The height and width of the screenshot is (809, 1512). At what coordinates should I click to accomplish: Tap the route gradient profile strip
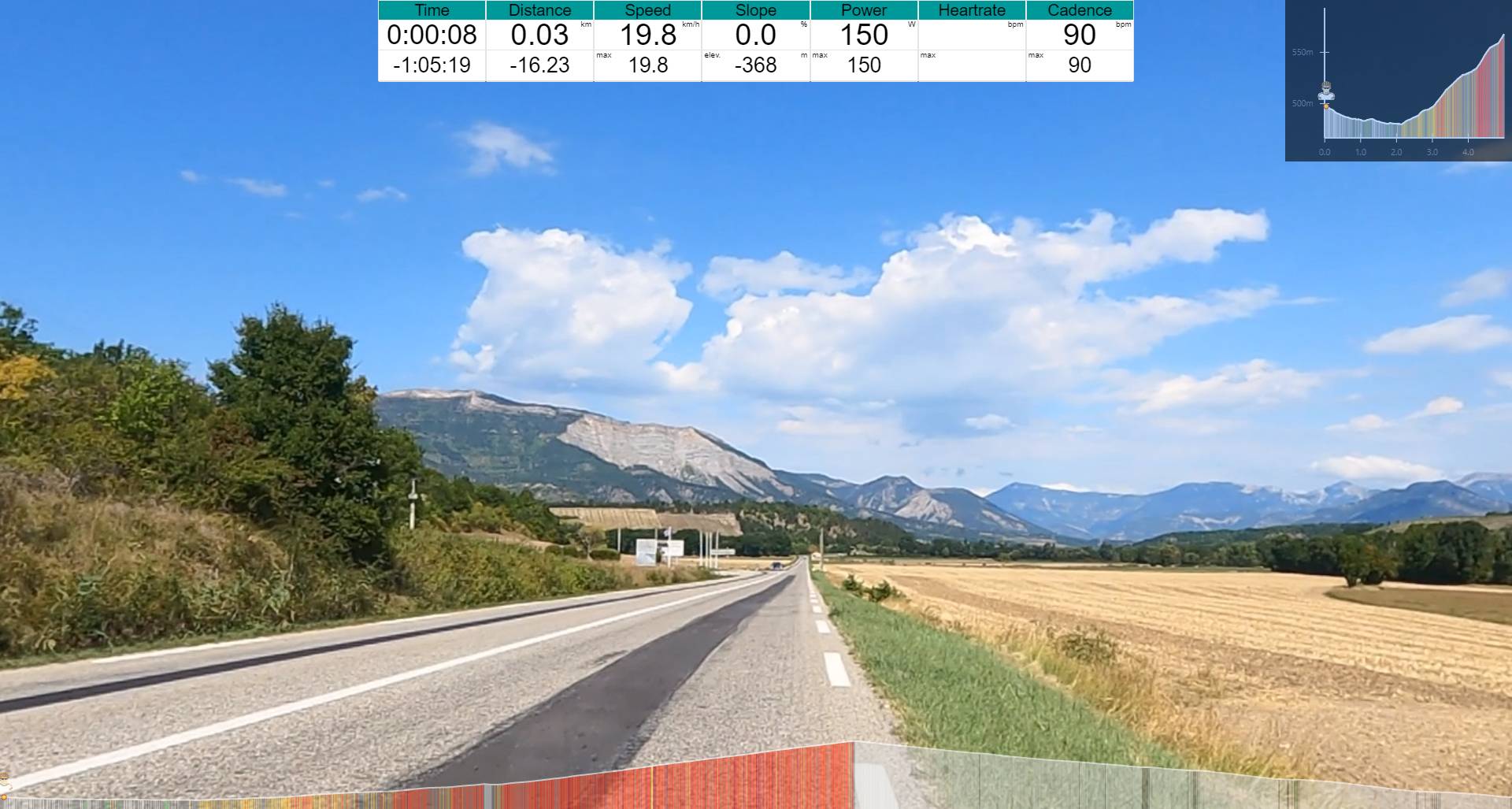[756, 780]
